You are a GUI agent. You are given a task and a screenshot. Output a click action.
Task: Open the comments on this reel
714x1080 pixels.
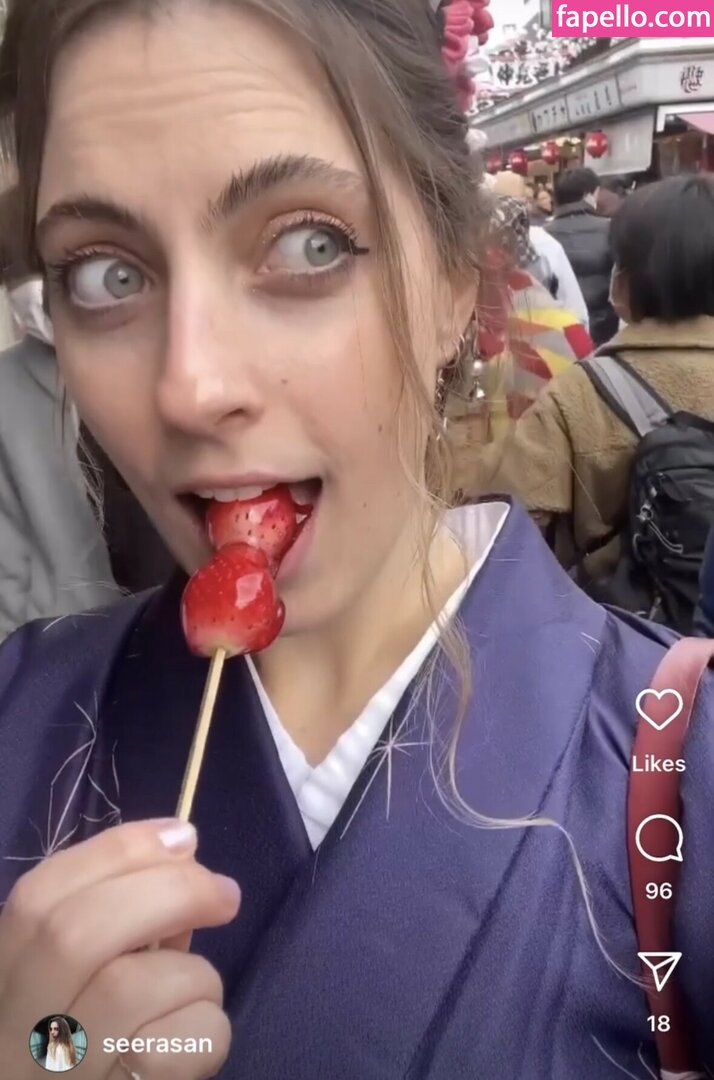pyautogui.click(x=659, y=838)
